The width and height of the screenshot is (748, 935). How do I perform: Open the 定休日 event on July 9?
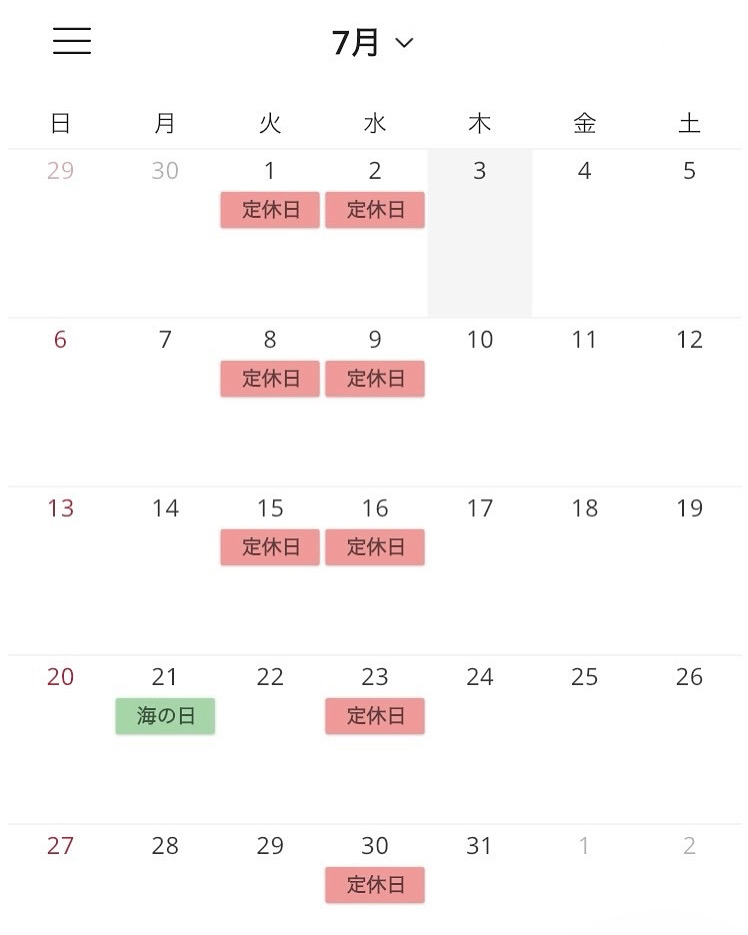click(375, 379)
